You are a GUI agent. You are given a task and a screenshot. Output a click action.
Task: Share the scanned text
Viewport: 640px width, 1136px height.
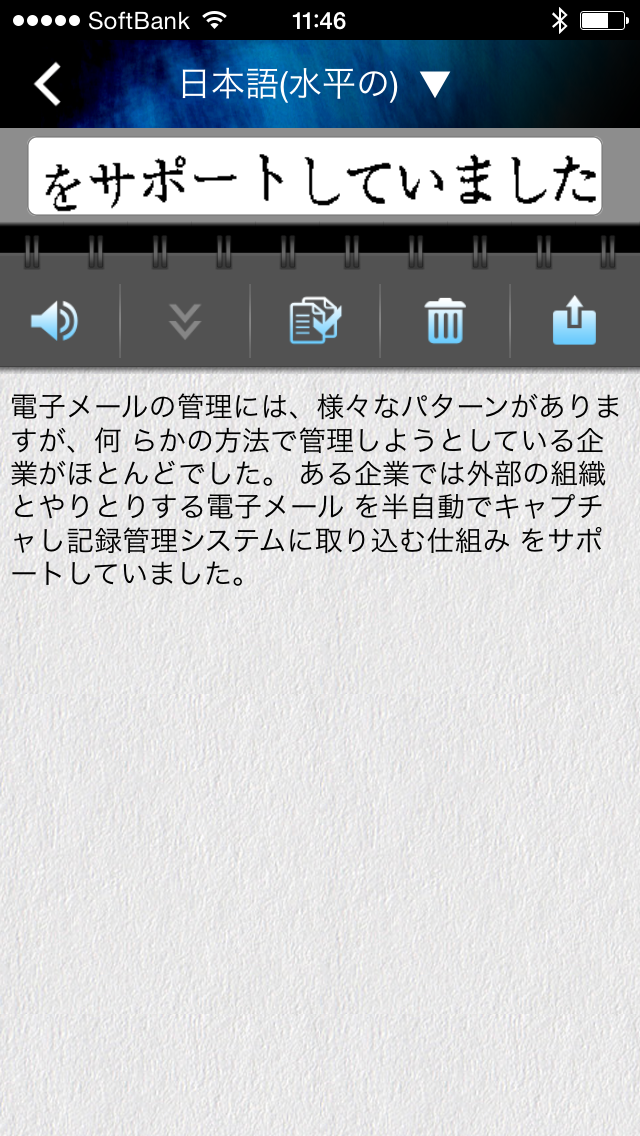(574, 322)
